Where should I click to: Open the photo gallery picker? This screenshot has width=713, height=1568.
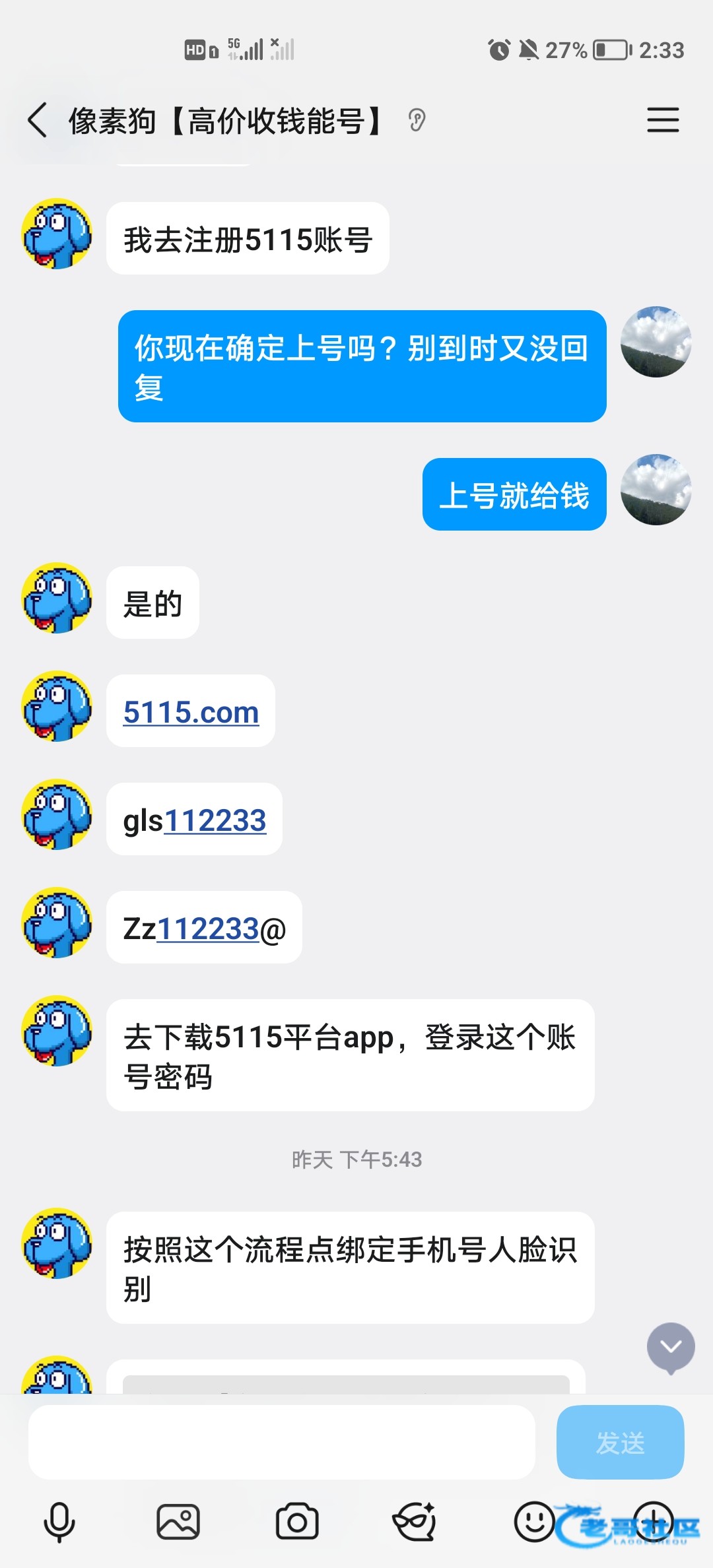coord(178,1522)
